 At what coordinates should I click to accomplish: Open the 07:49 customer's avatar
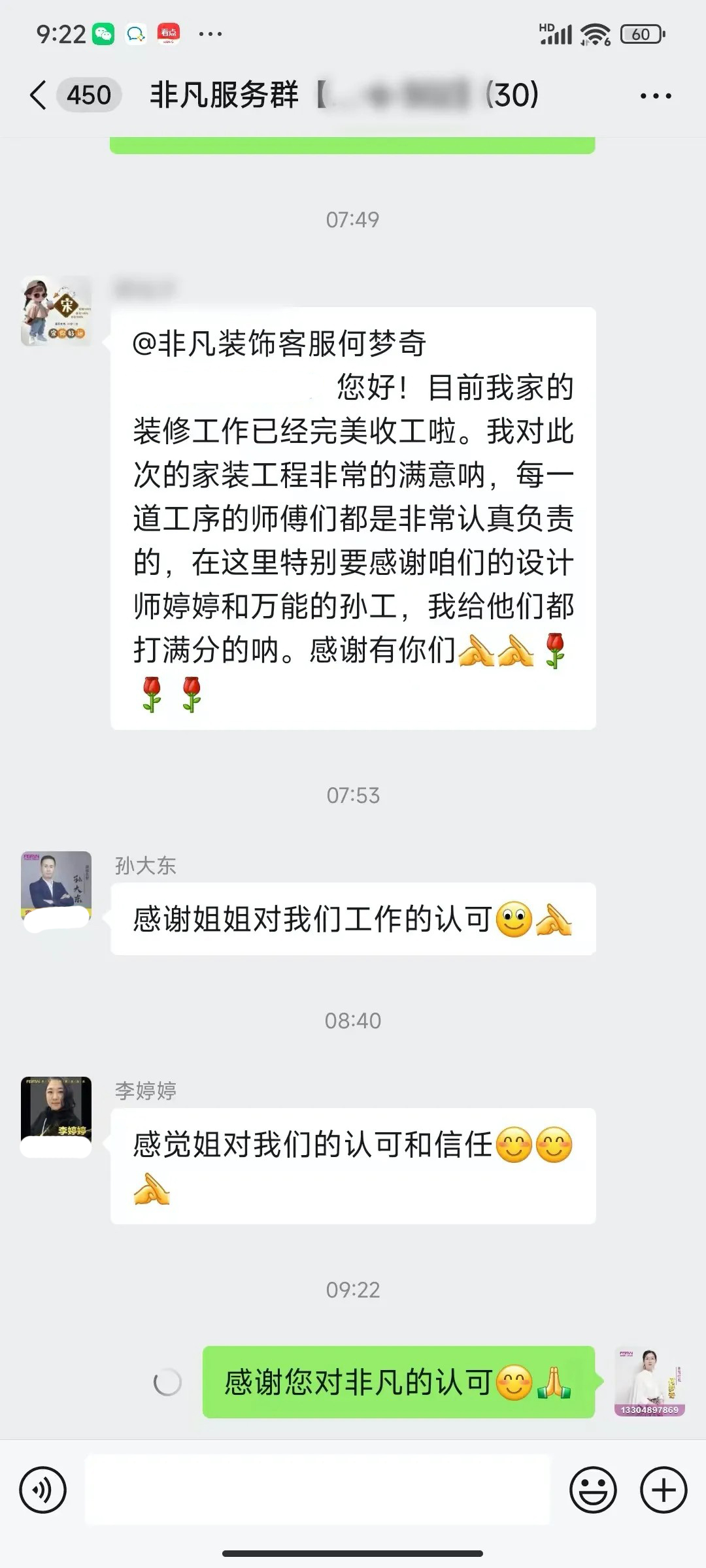(x=56, y=311)
